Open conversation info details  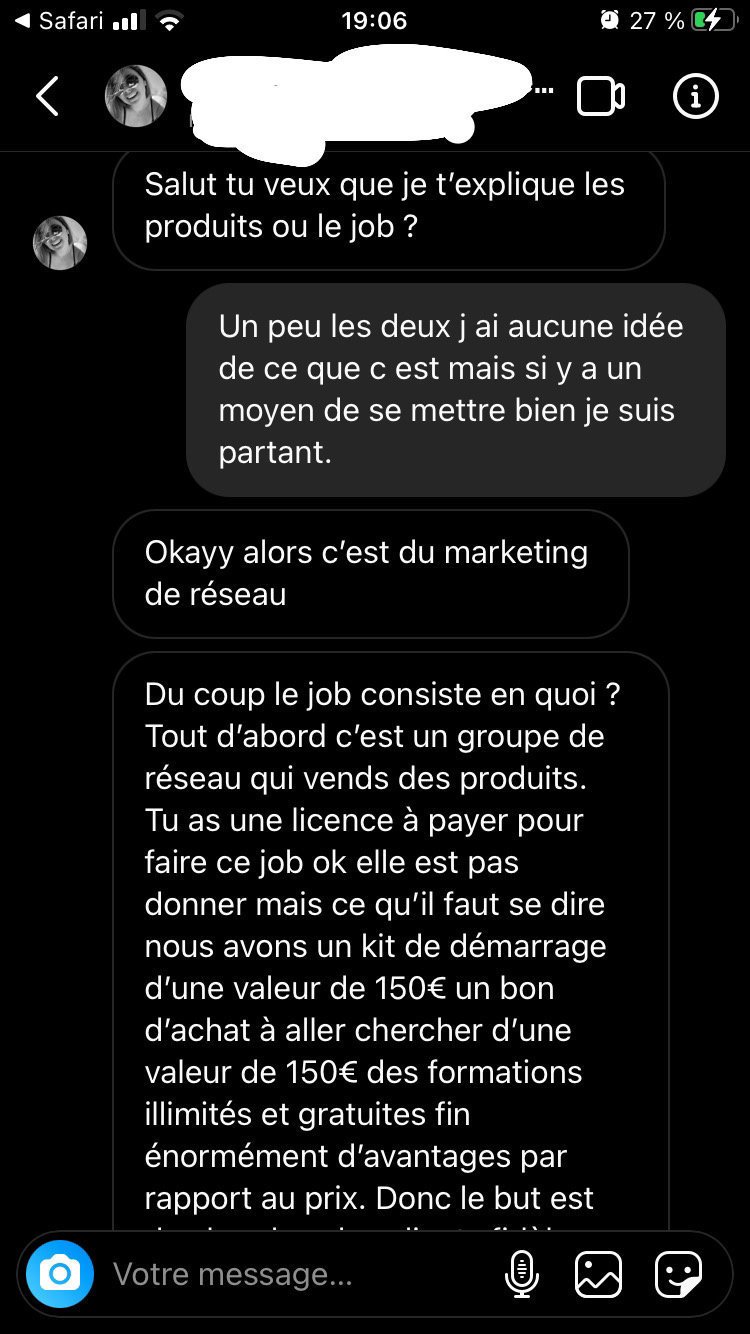tap(695, 97)
